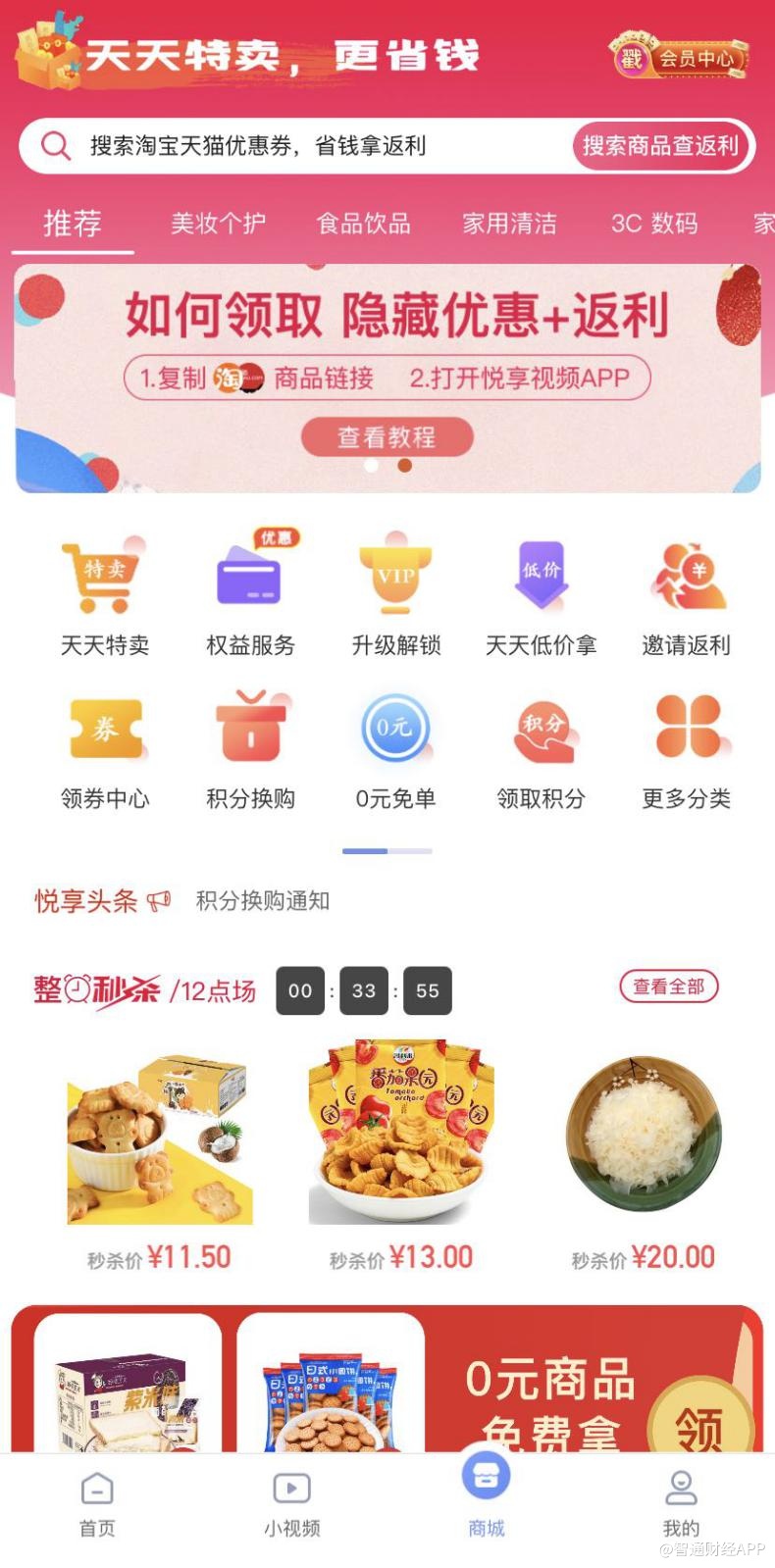The height and width of the screenshot is (1568, 775).
Task: Tap the search box for 淘宝天猫优惠券
Action: [x=294, y=146]
